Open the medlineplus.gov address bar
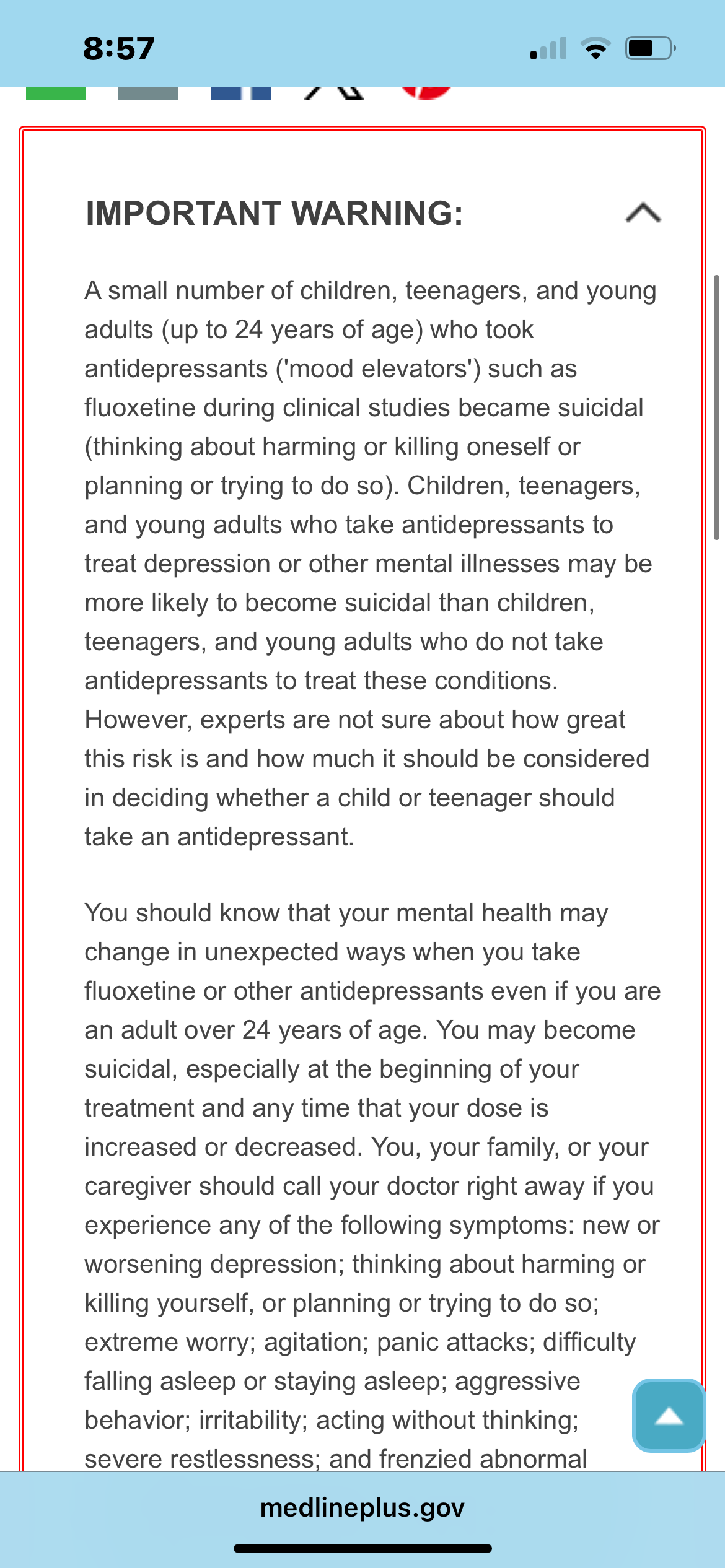This screenshot has height=1568, width=725. (x=362, y=1509)
